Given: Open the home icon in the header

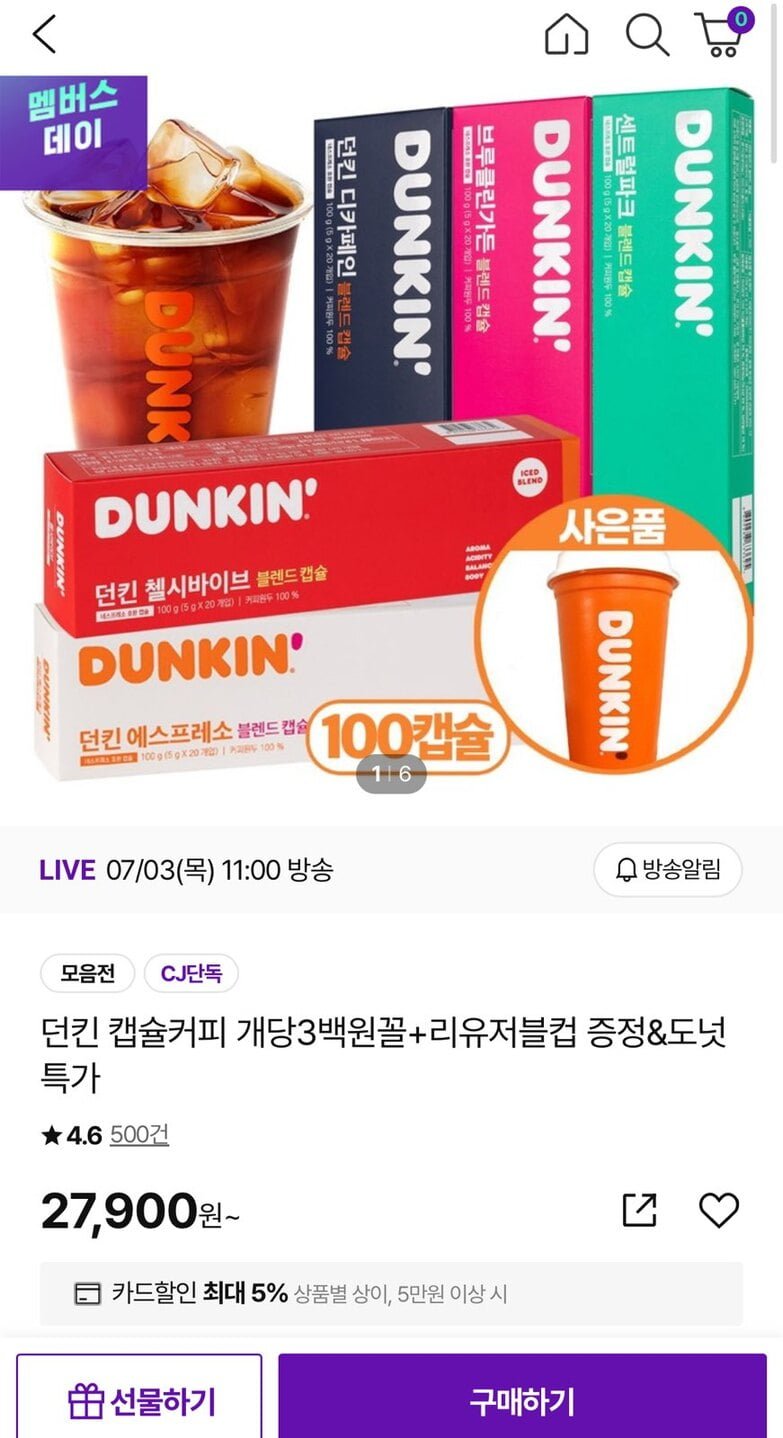Looking at the screenshot, I should click(566, 35).
